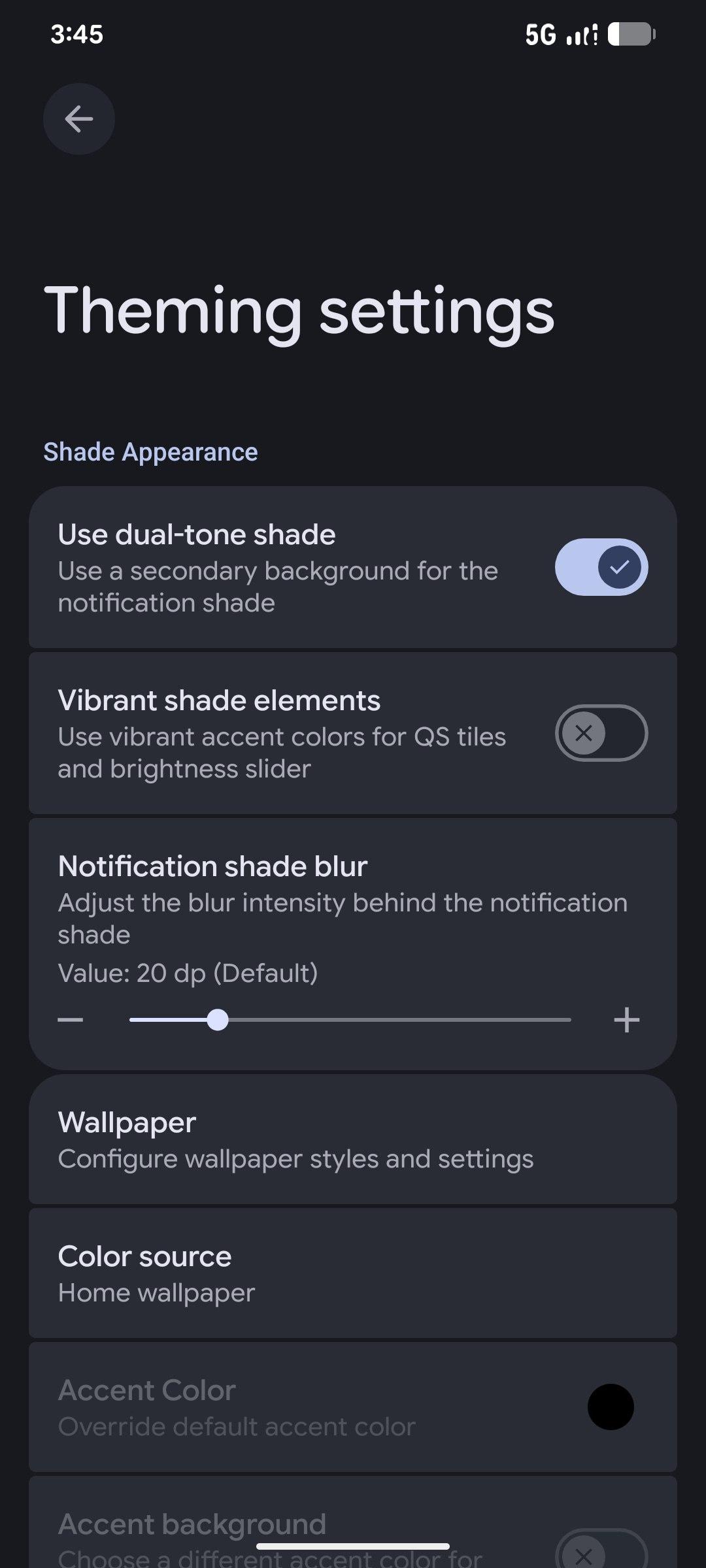Enable Vibrant shade elements

click(601, 733)
